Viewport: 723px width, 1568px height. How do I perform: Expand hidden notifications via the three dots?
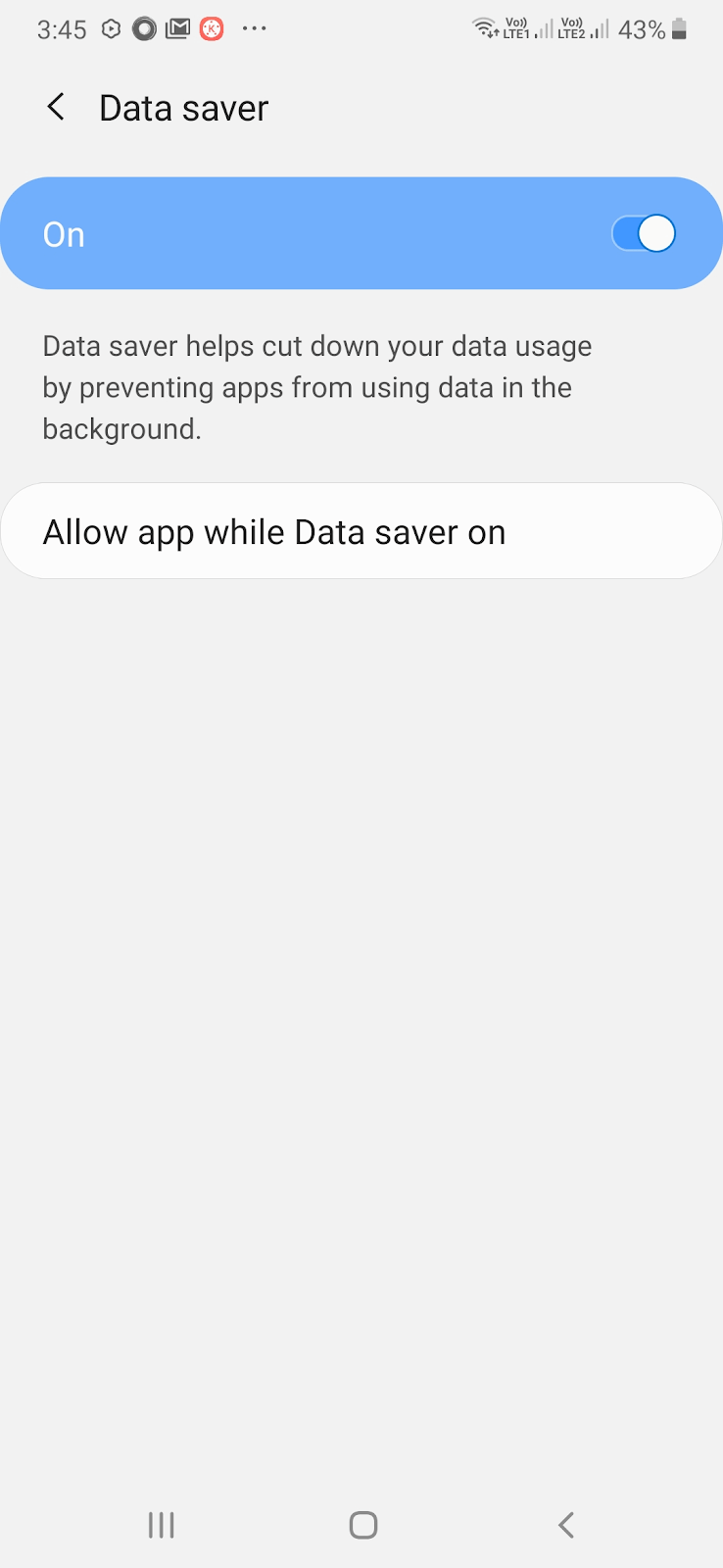click(x=254, y=28)
